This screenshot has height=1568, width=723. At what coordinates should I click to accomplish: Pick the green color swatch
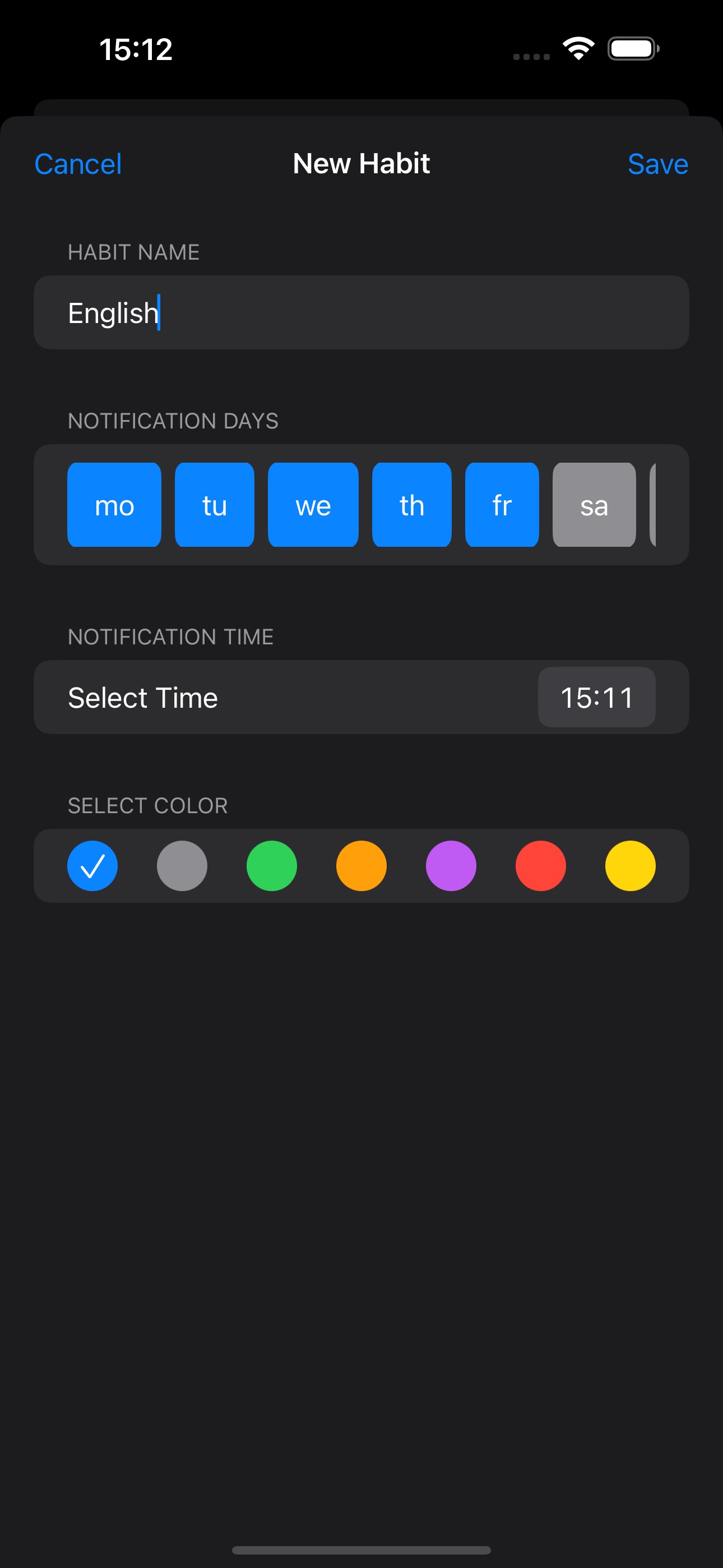point(271,865)
